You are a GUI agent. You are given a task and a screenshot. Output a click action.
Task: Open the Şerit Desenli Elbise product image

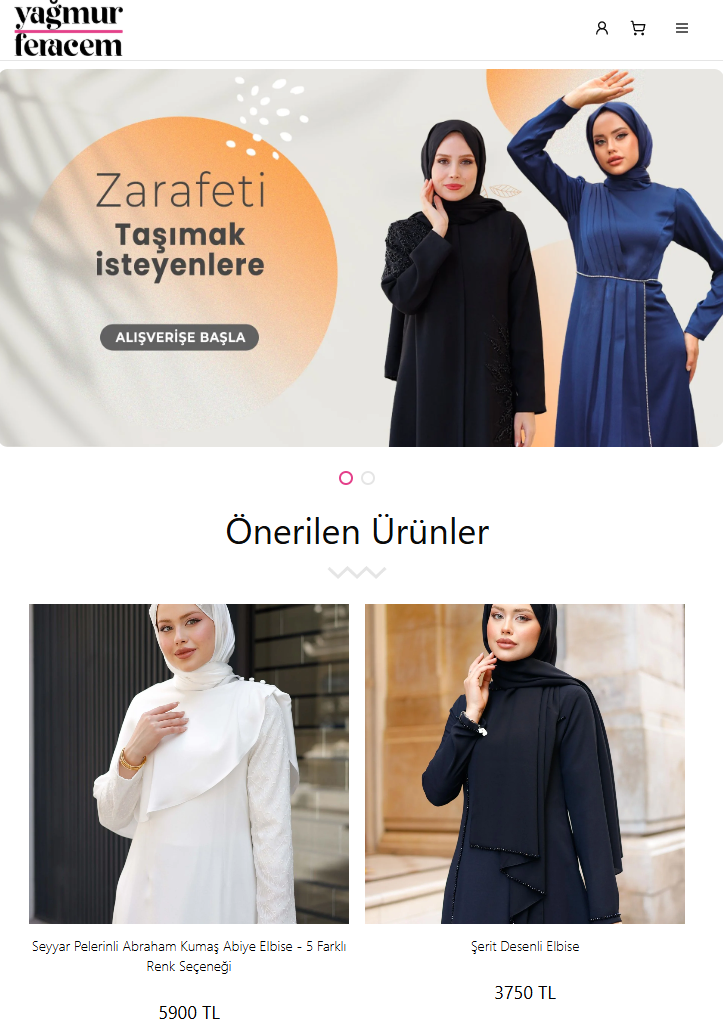525,763
